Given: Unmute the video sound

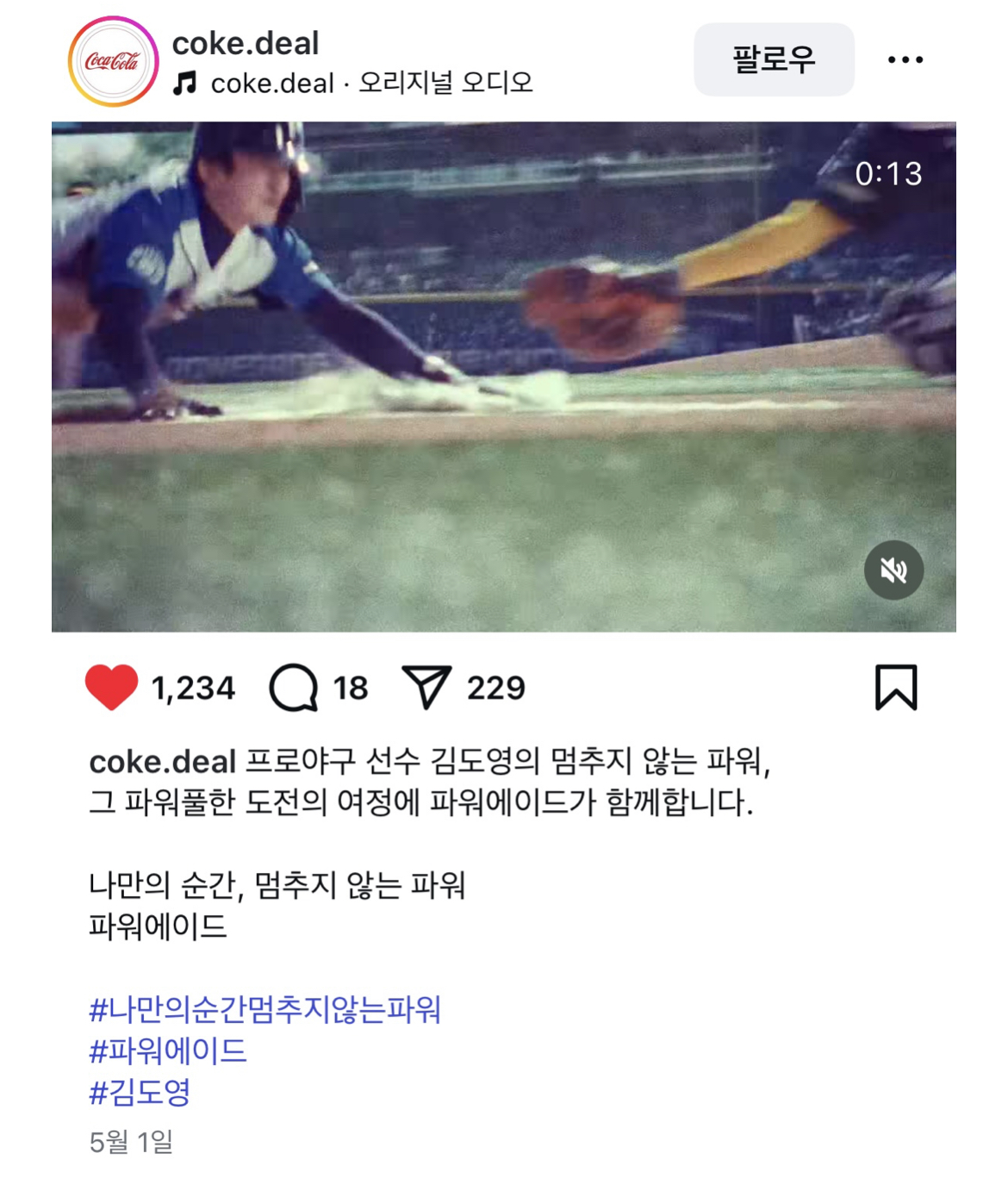Looking at the screenshot, I should coord(893,570).
